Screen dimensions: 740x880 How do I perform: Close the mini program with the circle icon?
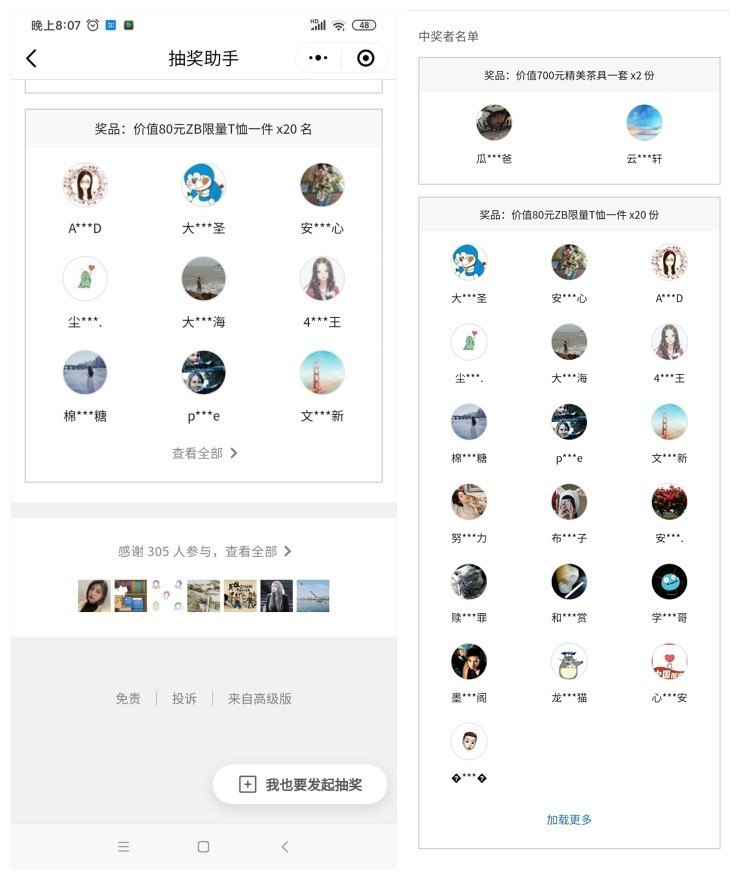click(x=366, y=58)
